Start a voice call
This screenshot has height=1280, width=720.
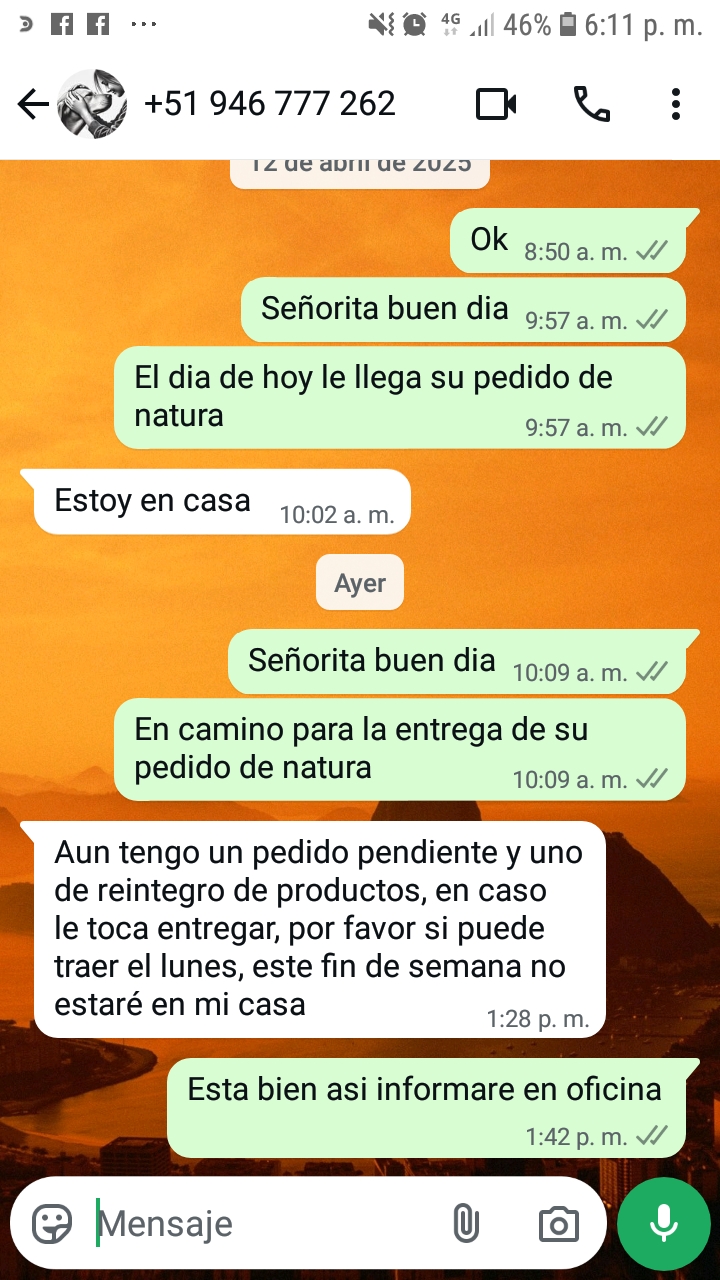[591, 104]
